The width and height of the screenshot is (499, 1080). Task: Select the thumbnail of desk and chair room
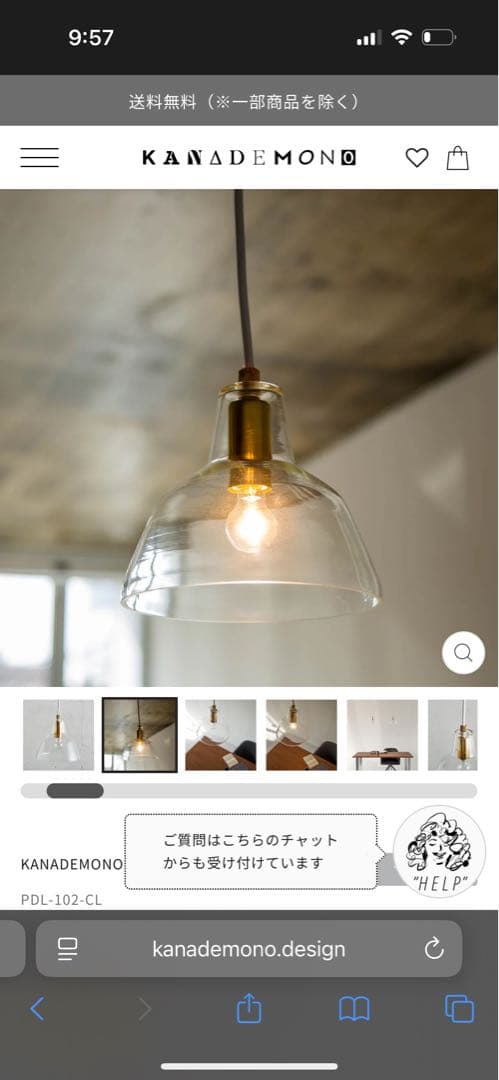click(x=383, y=735)
